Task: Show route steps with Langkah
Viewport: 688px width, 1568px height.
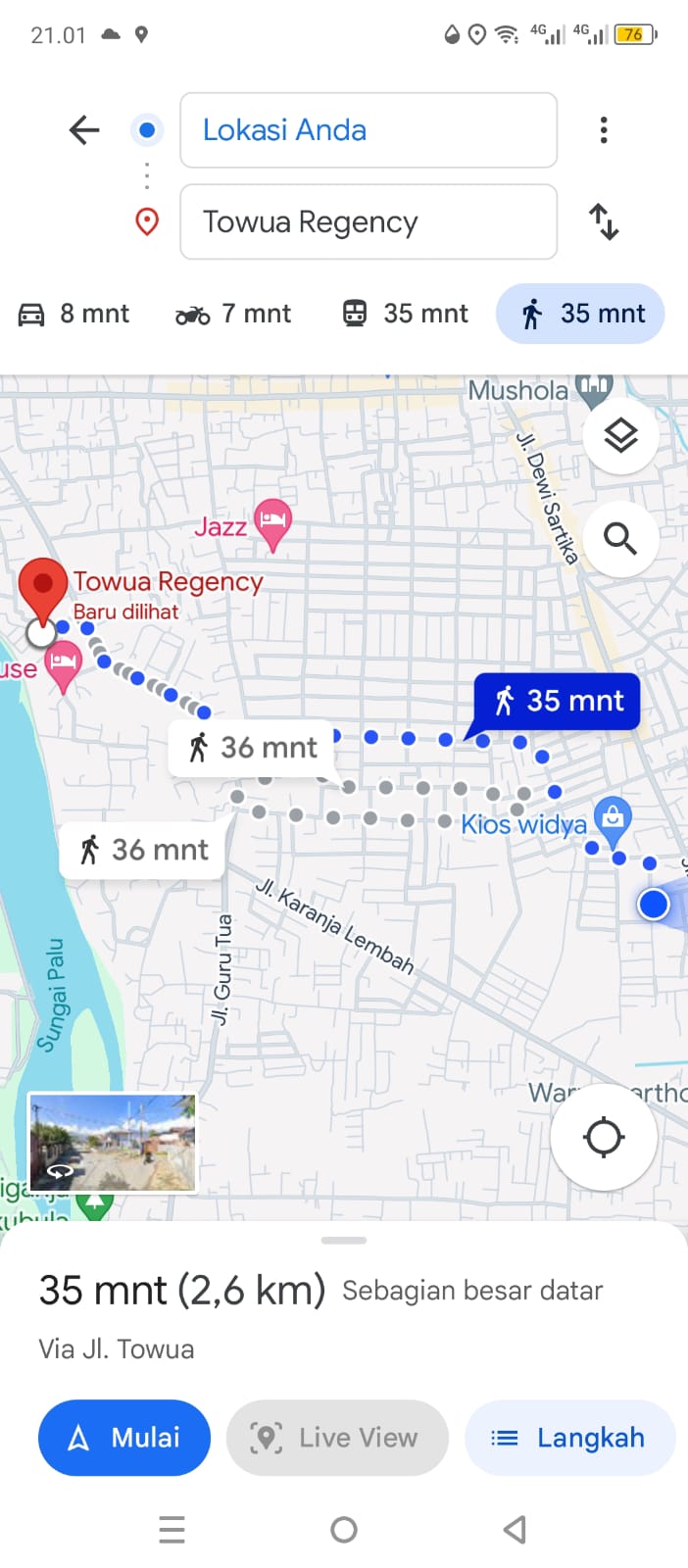Action: [x=570, y=1438]
